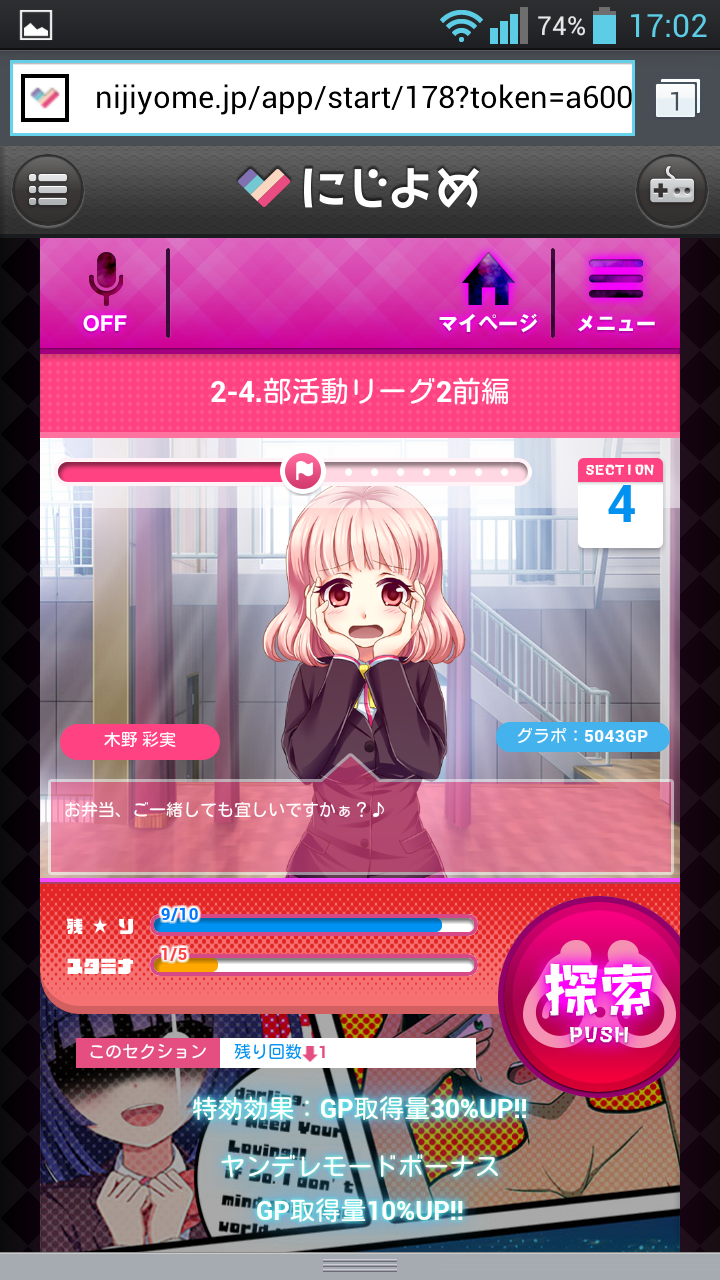
Task: Advance the character dialogue box
Action: [360, 828]
